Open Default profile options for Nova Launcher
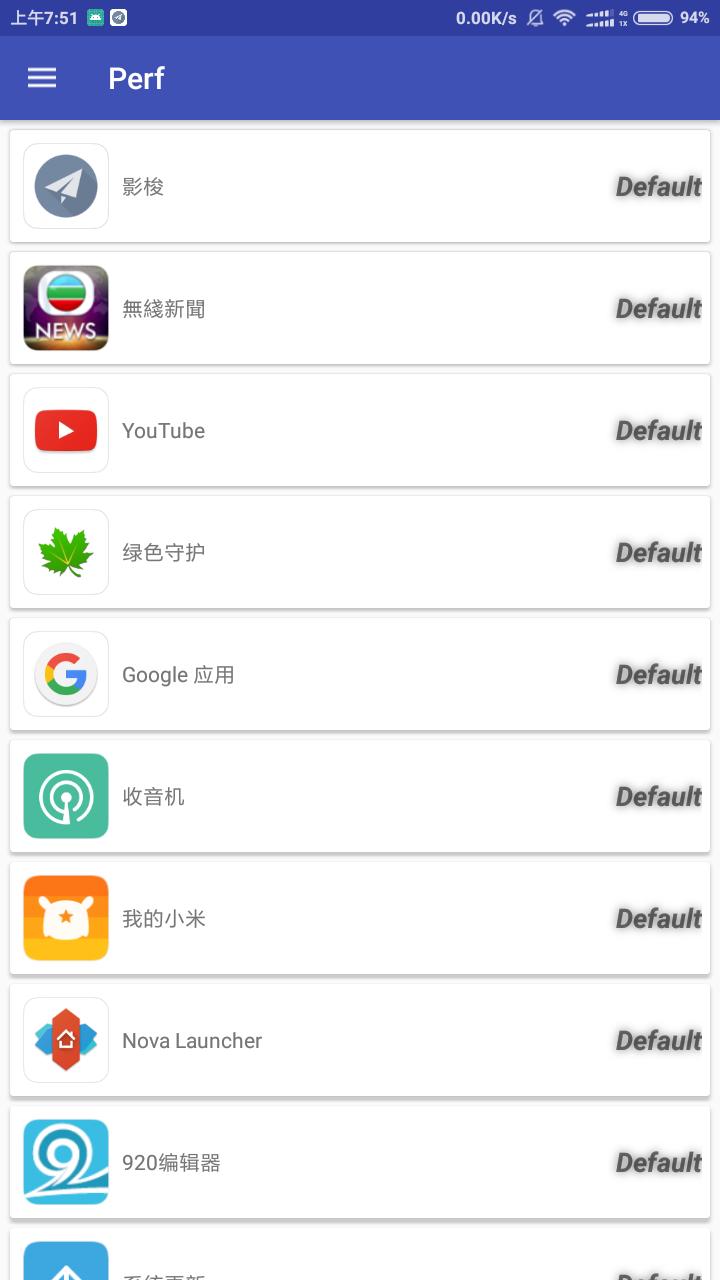 tap(657, 1040)
